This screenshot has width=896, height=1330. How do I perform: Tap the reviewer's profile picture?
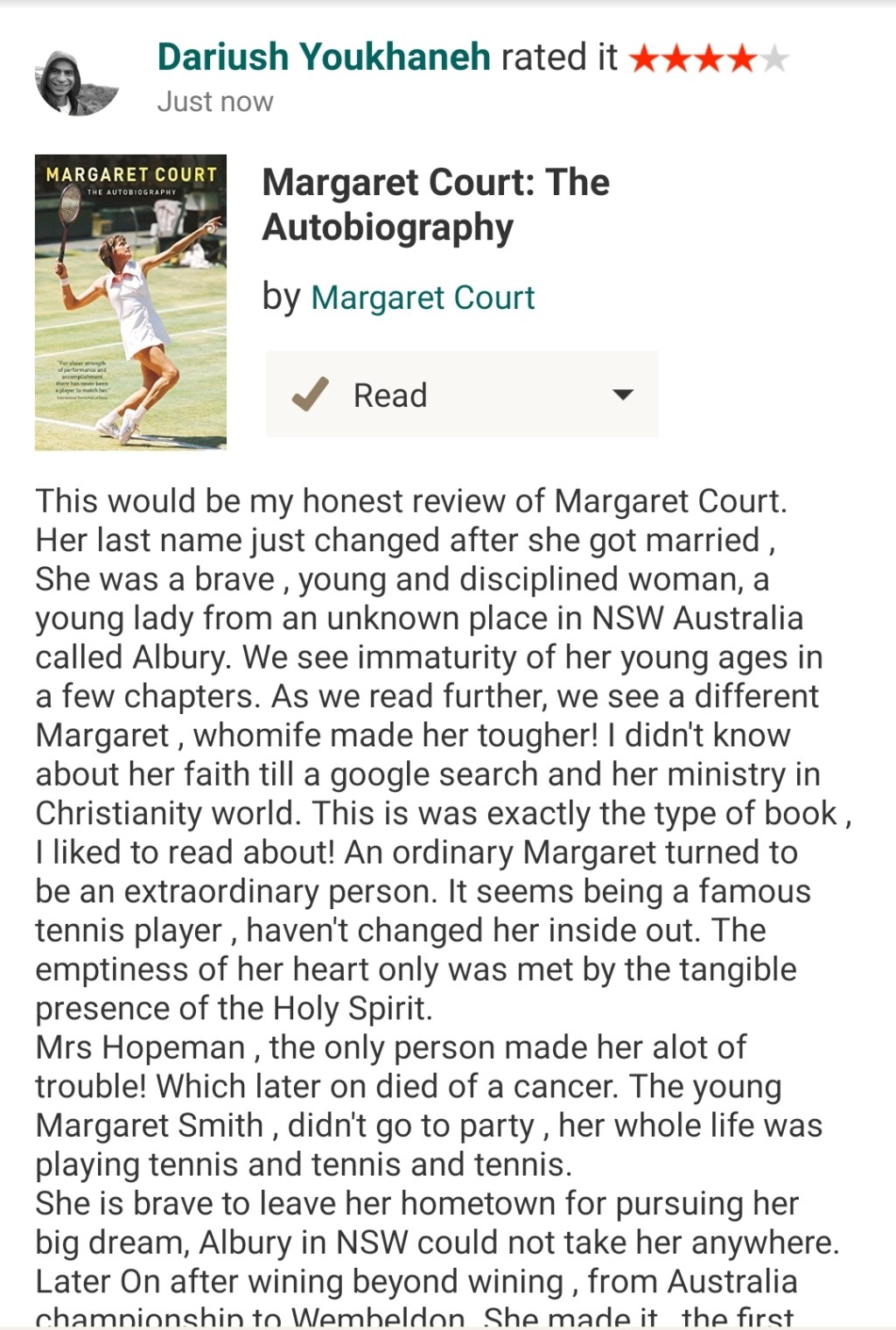coord(76,83)
